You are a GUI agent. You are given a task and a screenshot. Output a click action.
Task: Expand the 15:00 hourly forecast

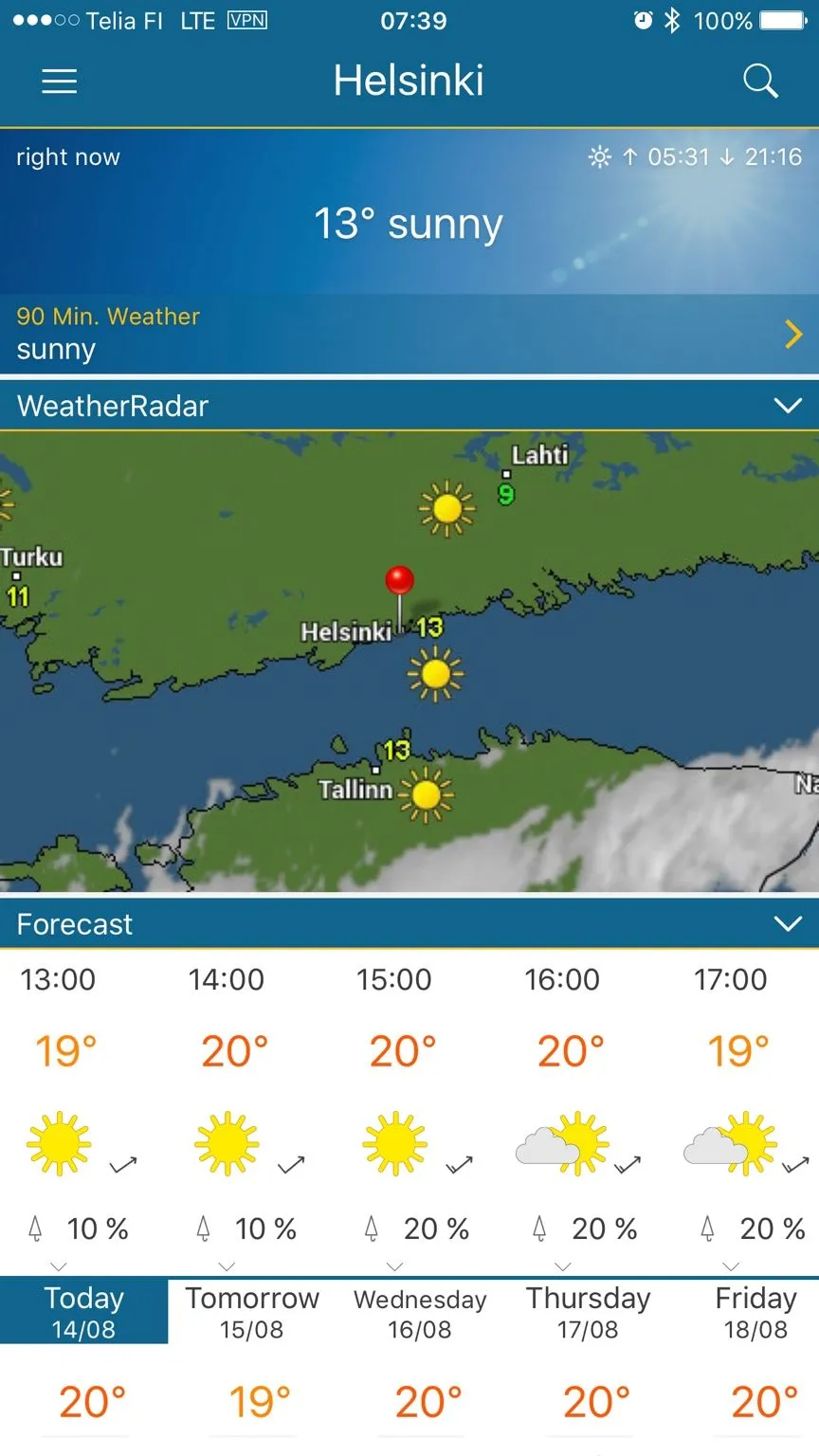click(x=395, y=1266)
